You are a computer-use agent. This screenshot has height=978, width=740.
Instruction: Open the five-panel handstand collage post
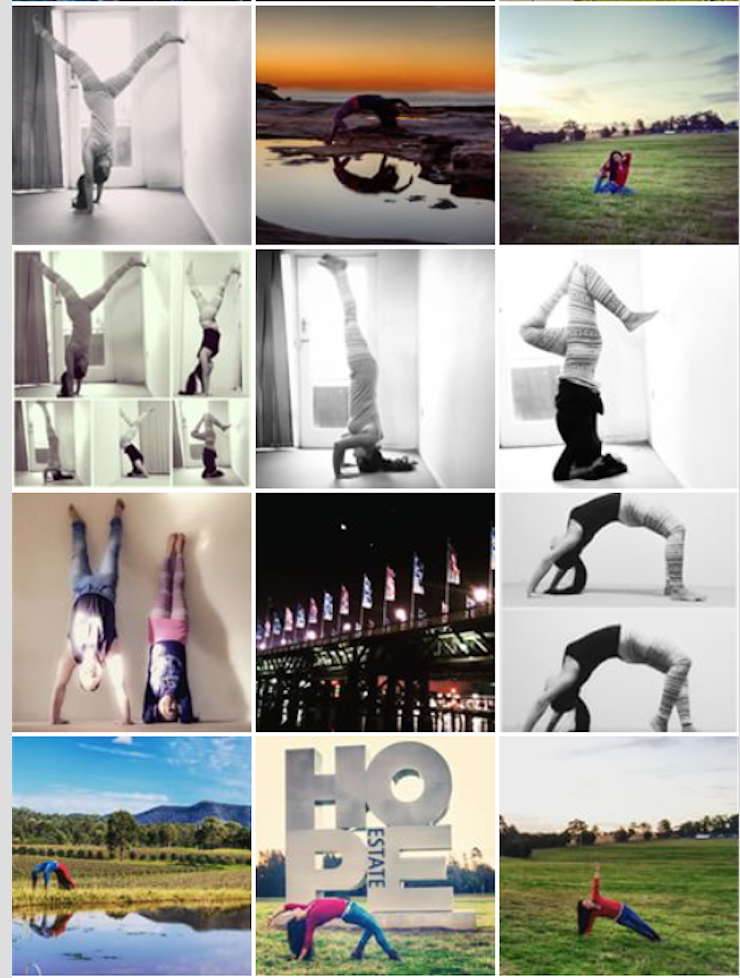131,368
